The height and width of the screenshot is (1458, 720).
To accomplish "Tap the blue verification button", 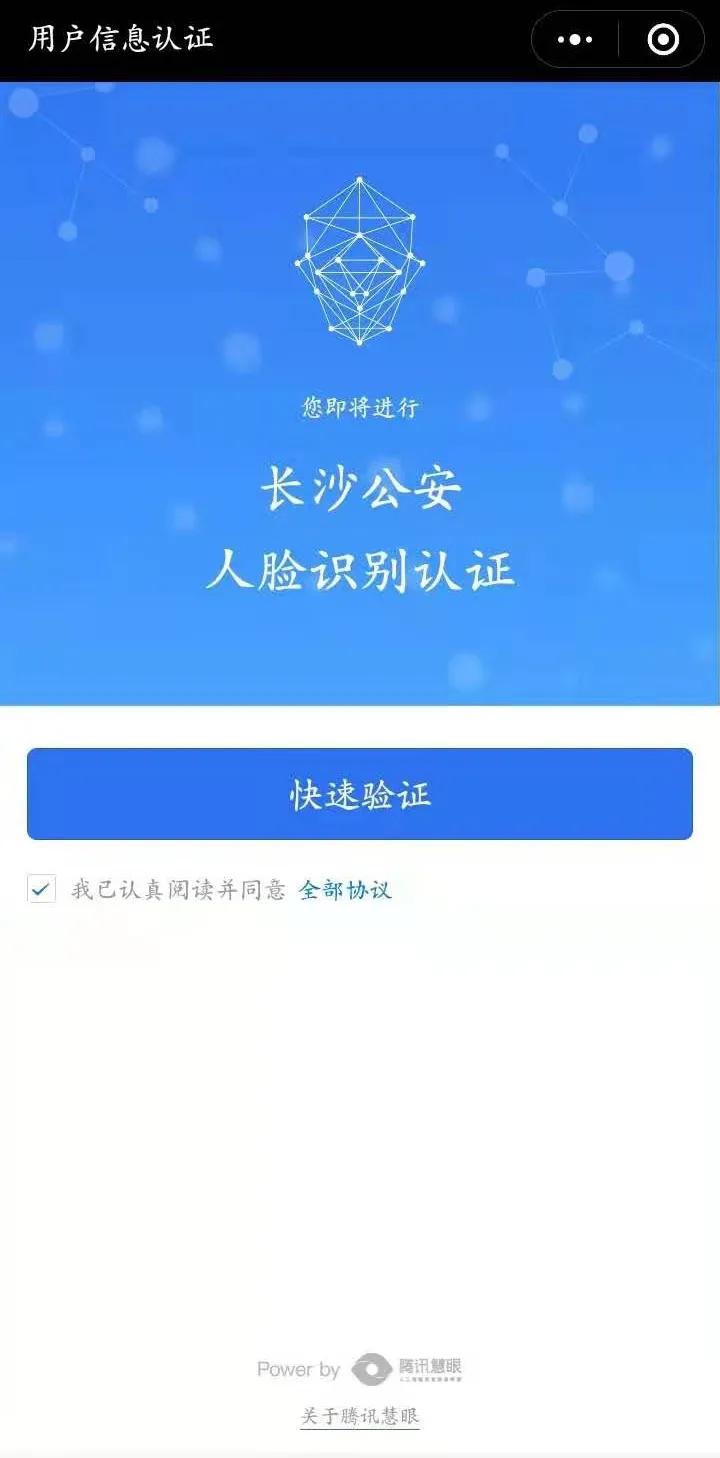I will pos(360,794).
